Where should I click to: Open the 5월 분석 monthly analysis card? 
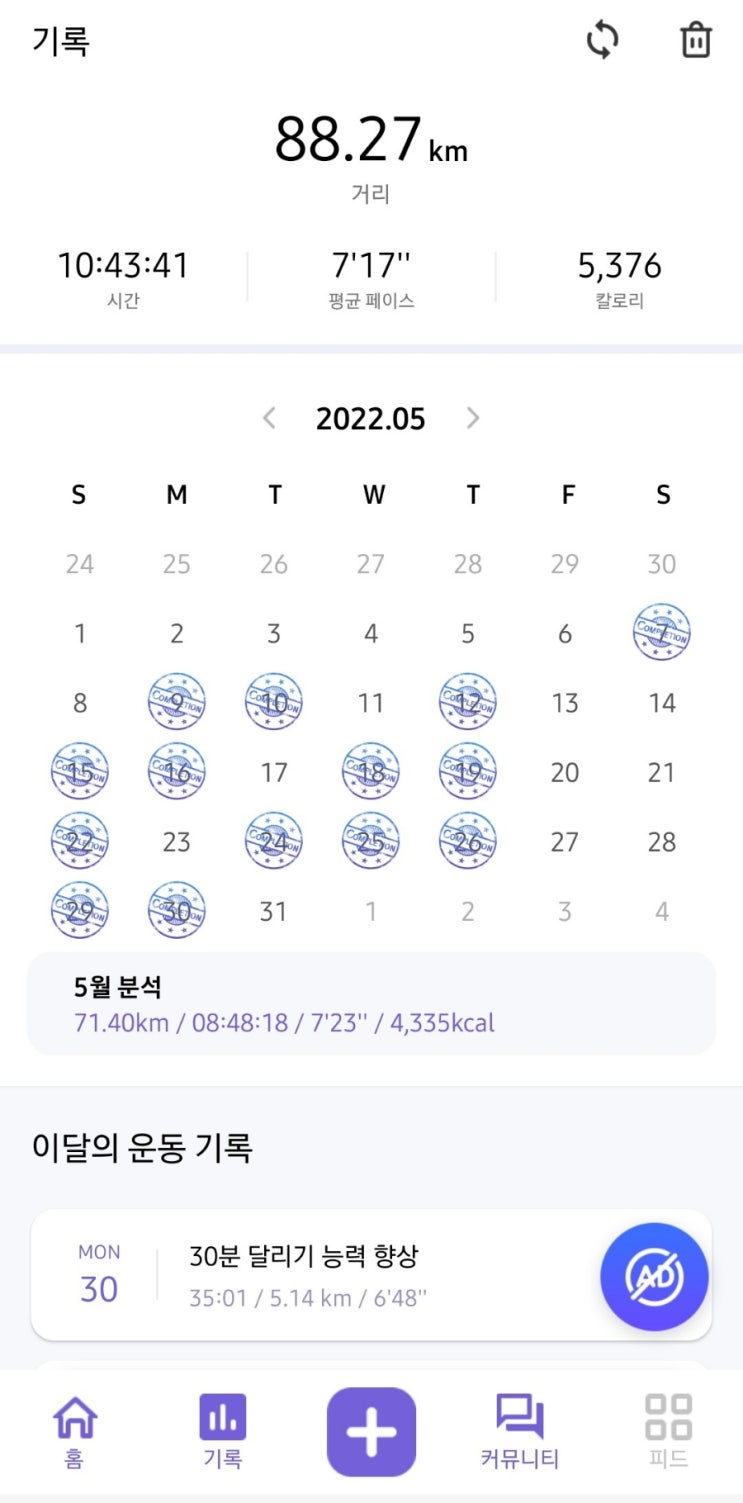371,1003
